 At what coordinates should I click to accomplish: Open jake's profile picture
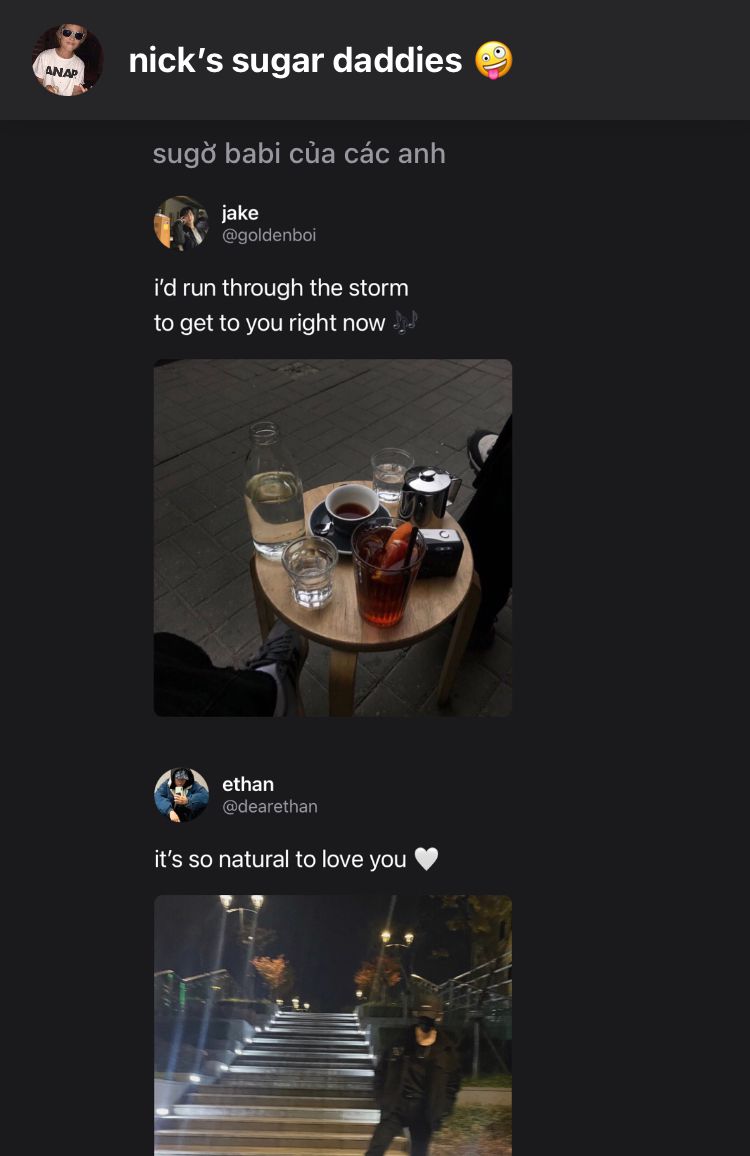click(181, 223)
